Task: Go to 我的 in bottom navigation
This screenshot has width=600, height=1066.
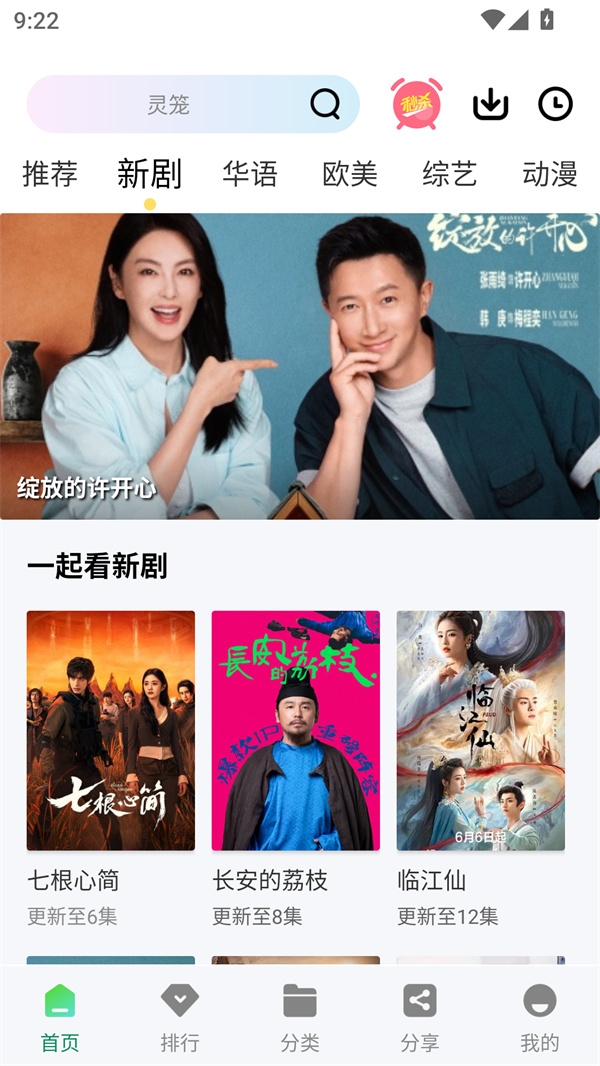Action: coord(540,1016)
